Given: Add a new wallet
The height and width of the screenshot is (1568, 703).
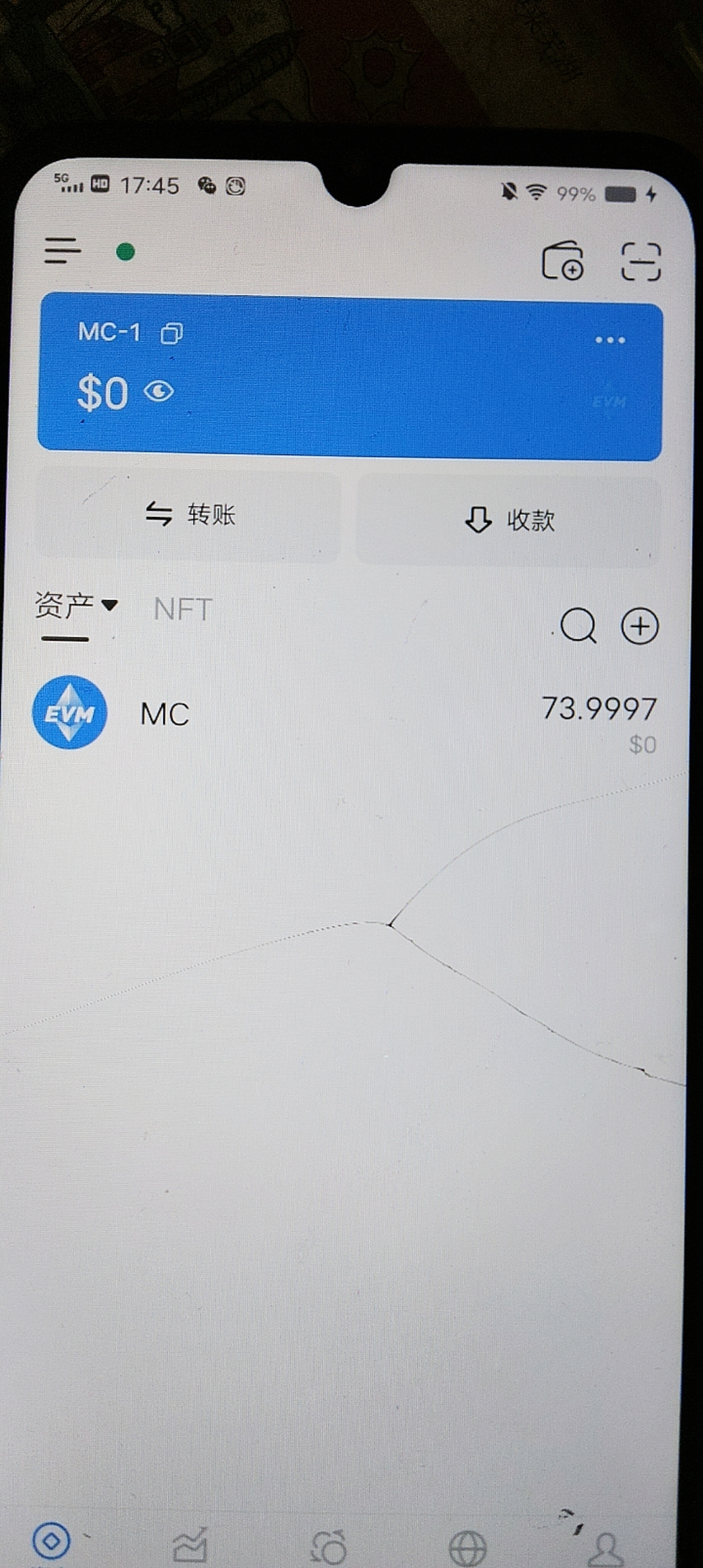Looking at the screenshot, I should 562,261.
